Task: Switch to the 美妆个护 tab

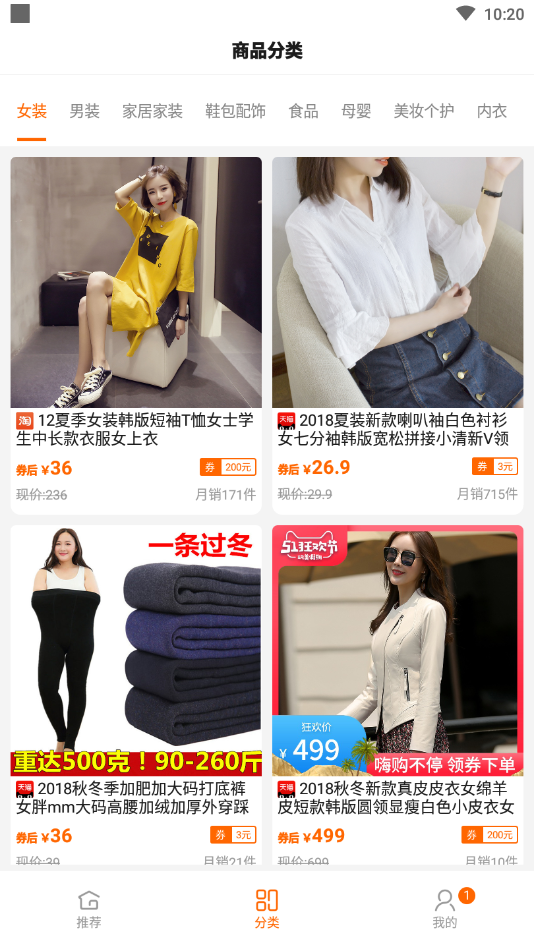Action: click(424, 111)
